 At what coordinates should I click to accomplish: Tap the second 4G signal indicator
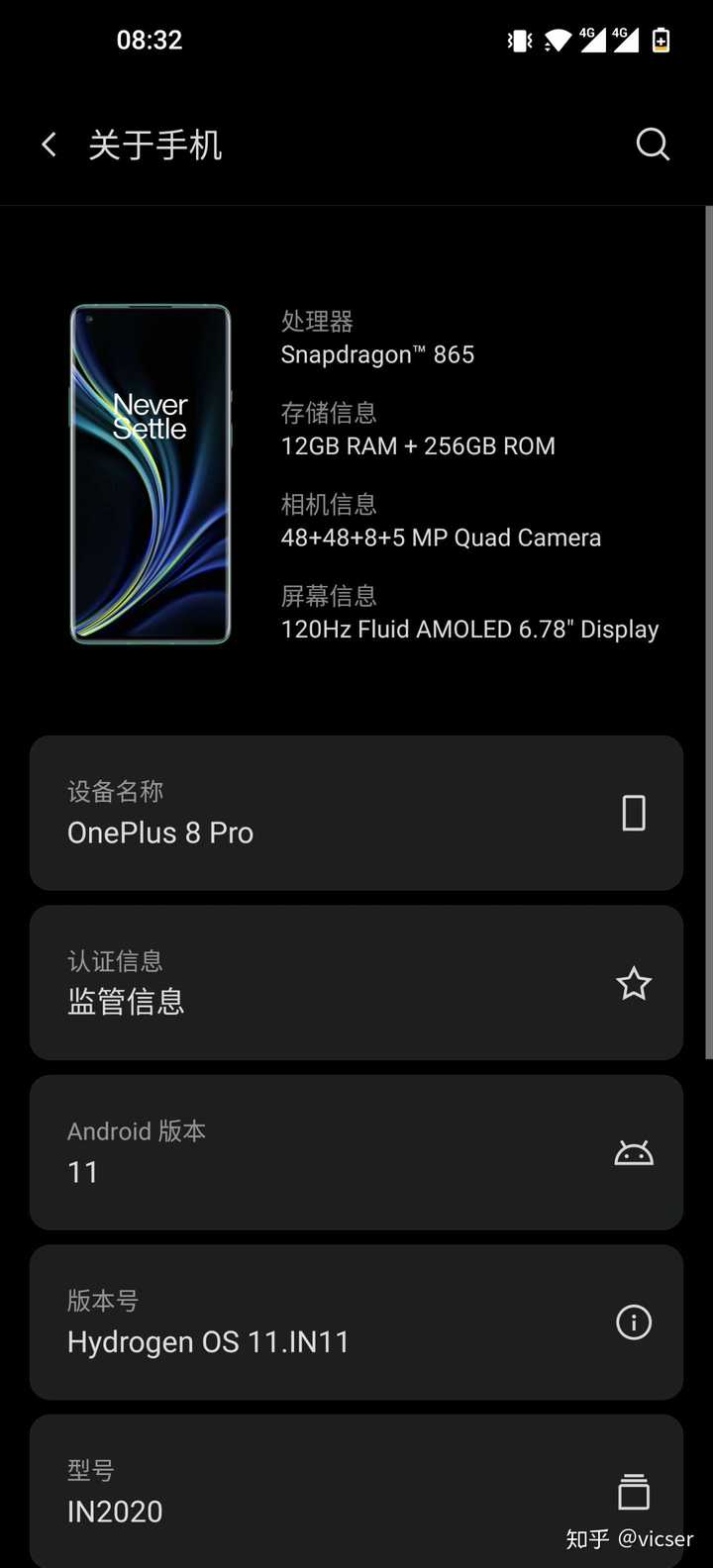point(628,41)
